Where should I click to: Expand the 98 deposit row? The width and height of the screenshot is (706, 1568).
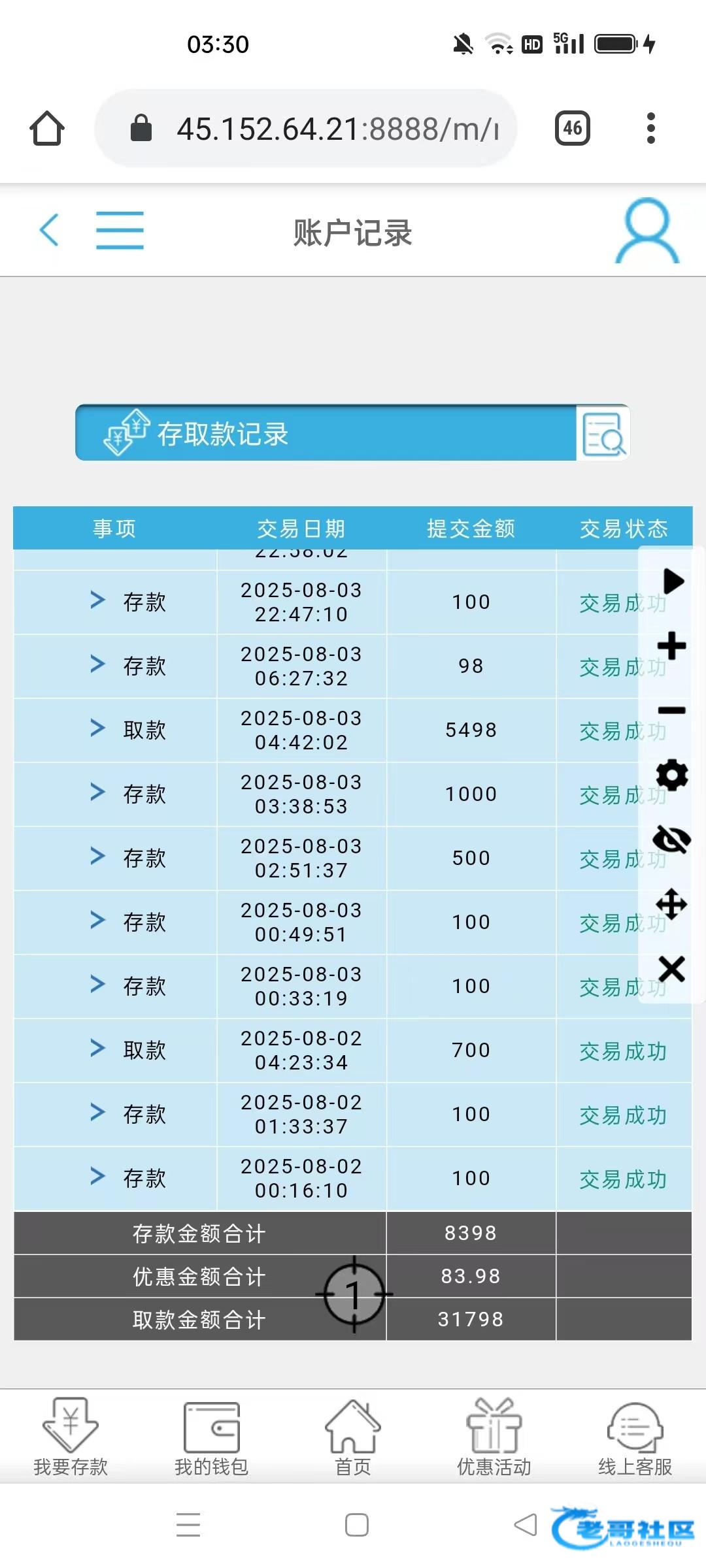97,664
